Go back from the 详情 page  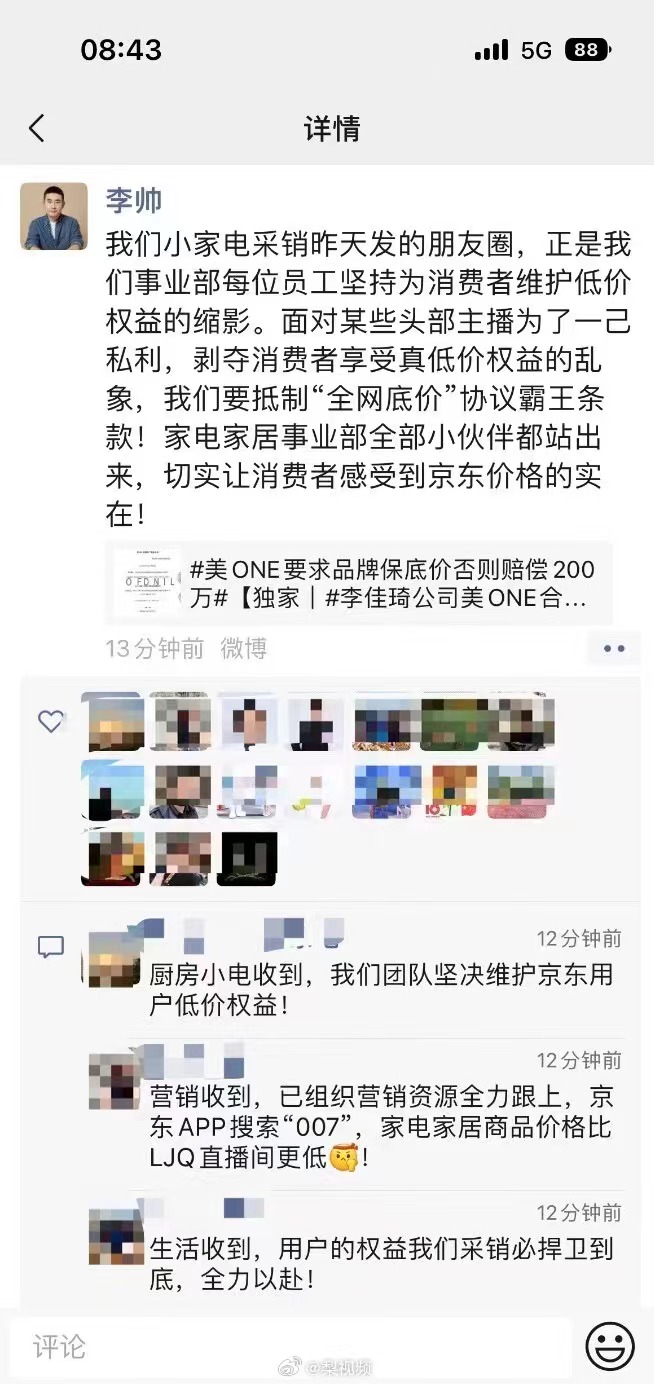[37, 128]
